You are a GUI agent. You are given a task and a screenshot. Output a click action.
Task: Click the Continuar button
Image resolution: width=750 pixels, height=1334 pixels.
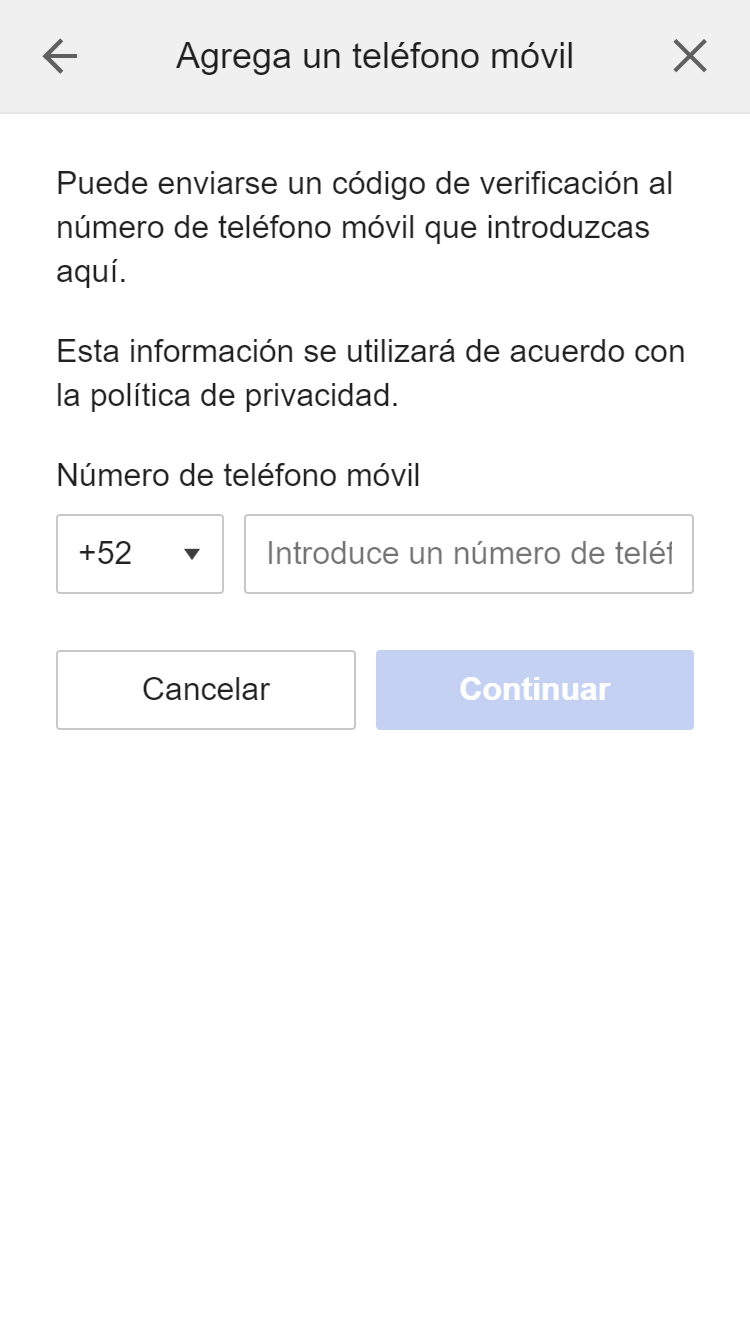pos(534,689)
